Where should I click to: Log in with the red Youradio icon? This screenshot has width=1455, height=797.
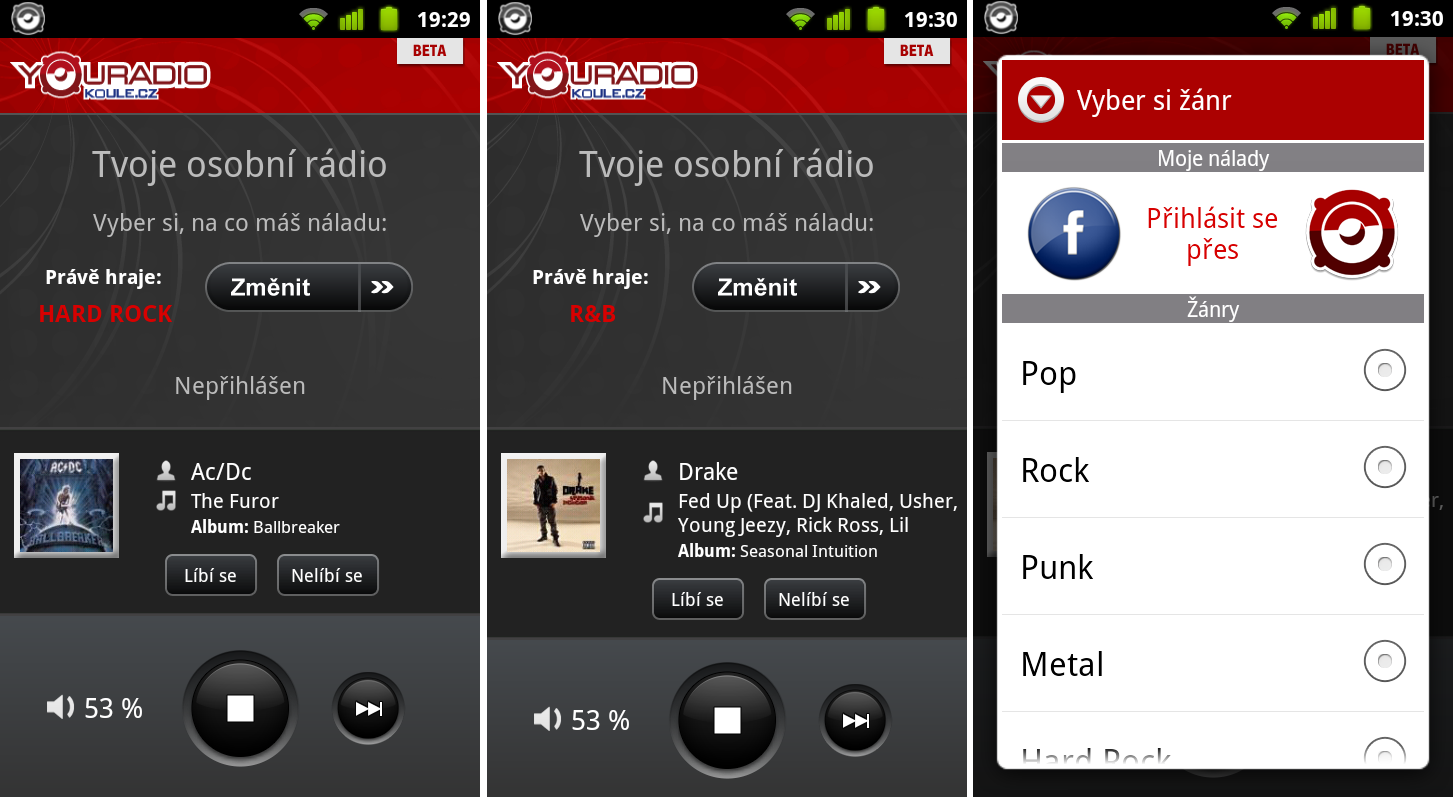[x=1351, y=233]
